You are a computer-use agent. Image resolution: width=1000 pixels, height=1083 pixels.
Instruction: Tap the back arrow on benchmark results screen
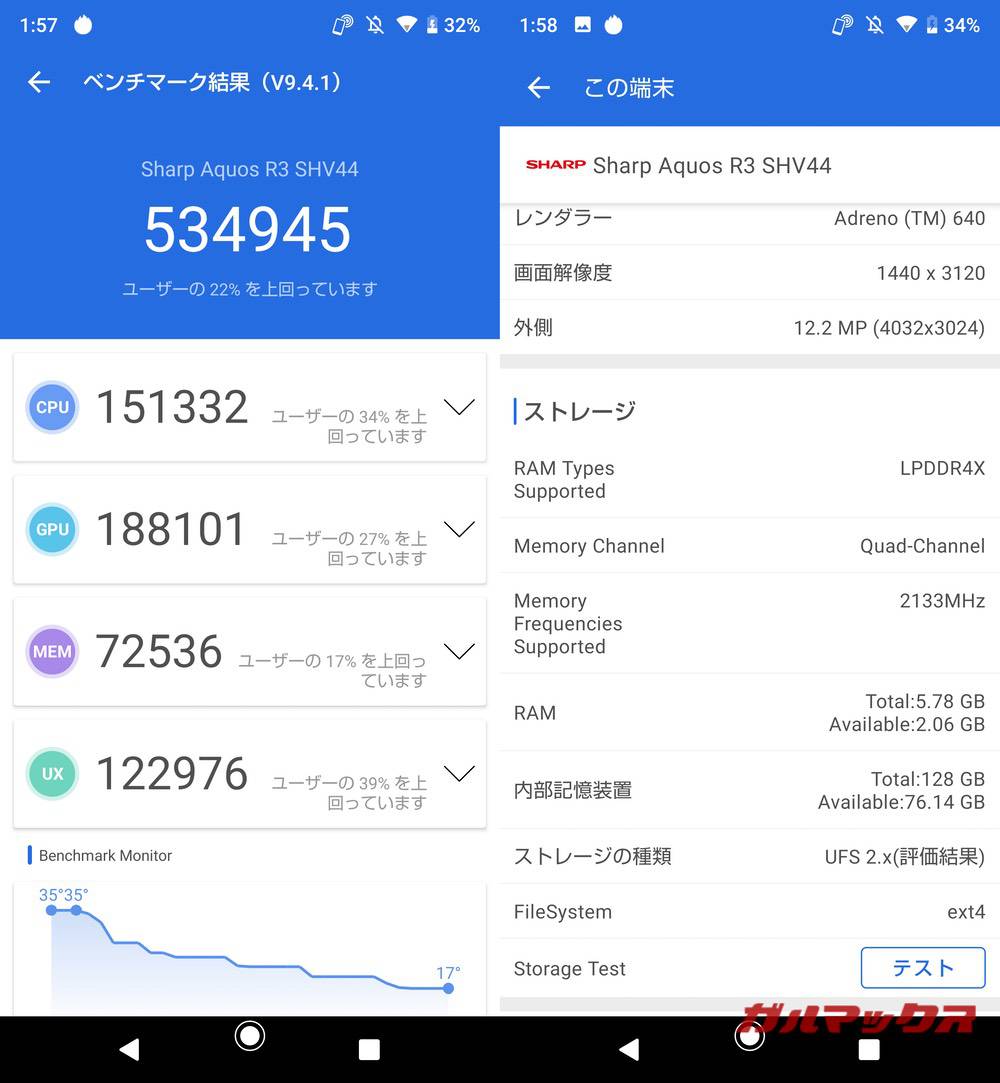[x=38, y=83]
